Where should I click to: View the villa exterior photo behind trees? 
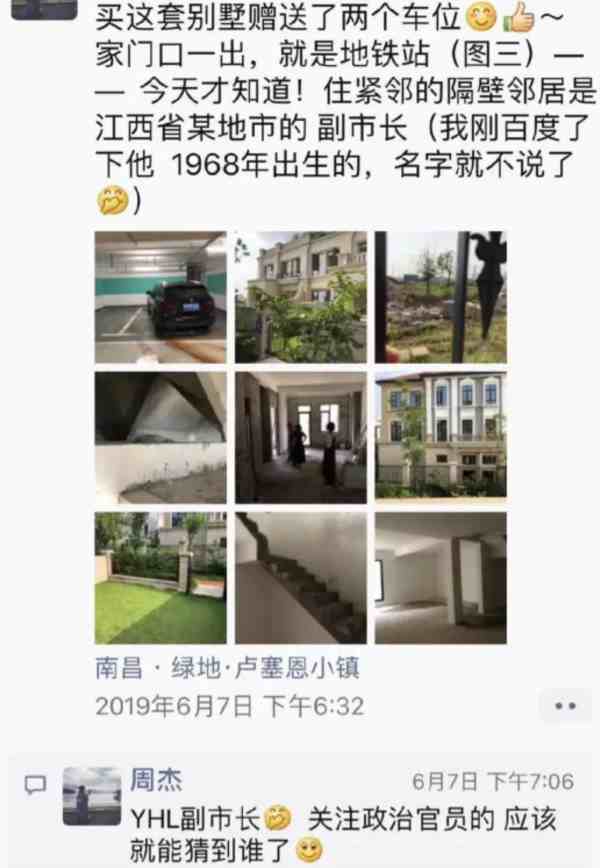pos(301,297)
